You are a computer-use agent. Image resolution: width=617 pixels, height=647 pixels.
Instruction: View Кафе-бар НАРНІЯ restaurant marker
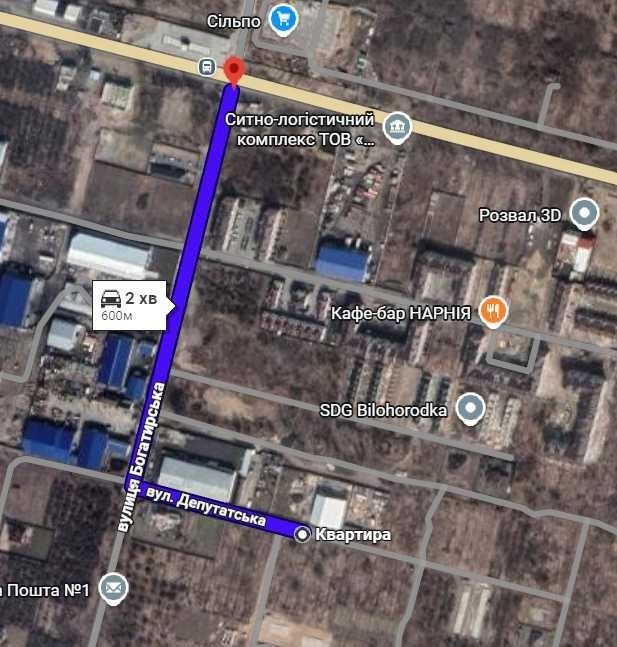(494, 312)
